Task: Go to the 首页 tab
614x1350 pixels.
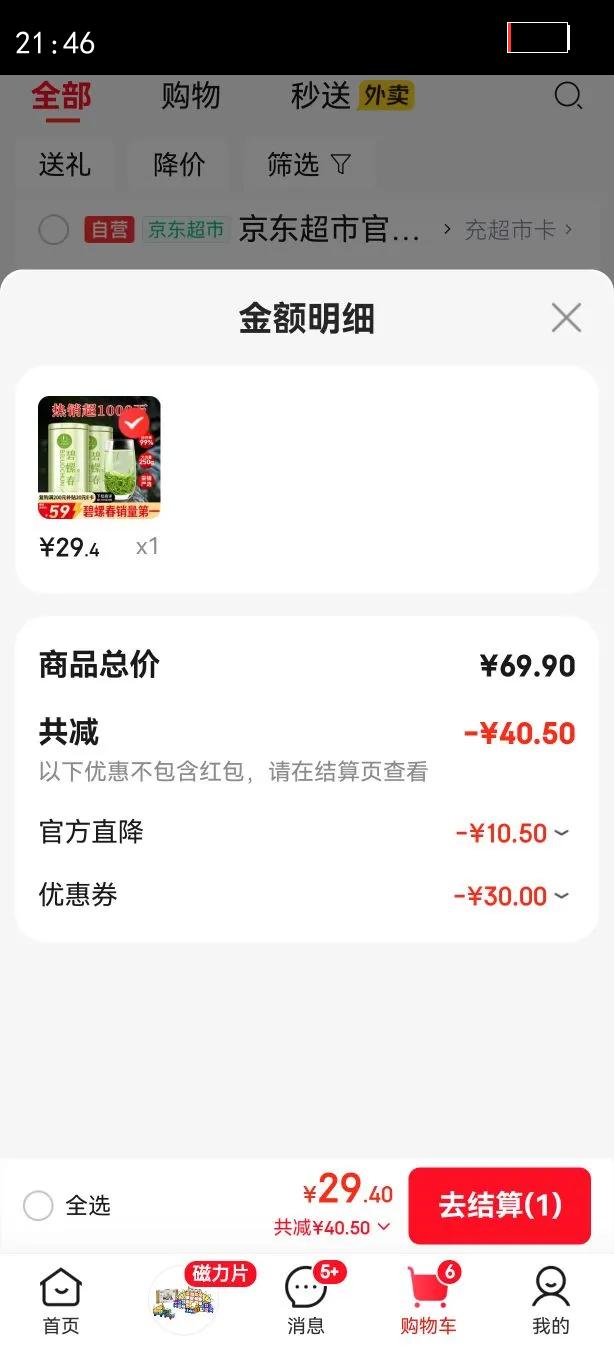Action: (61, 1301)
